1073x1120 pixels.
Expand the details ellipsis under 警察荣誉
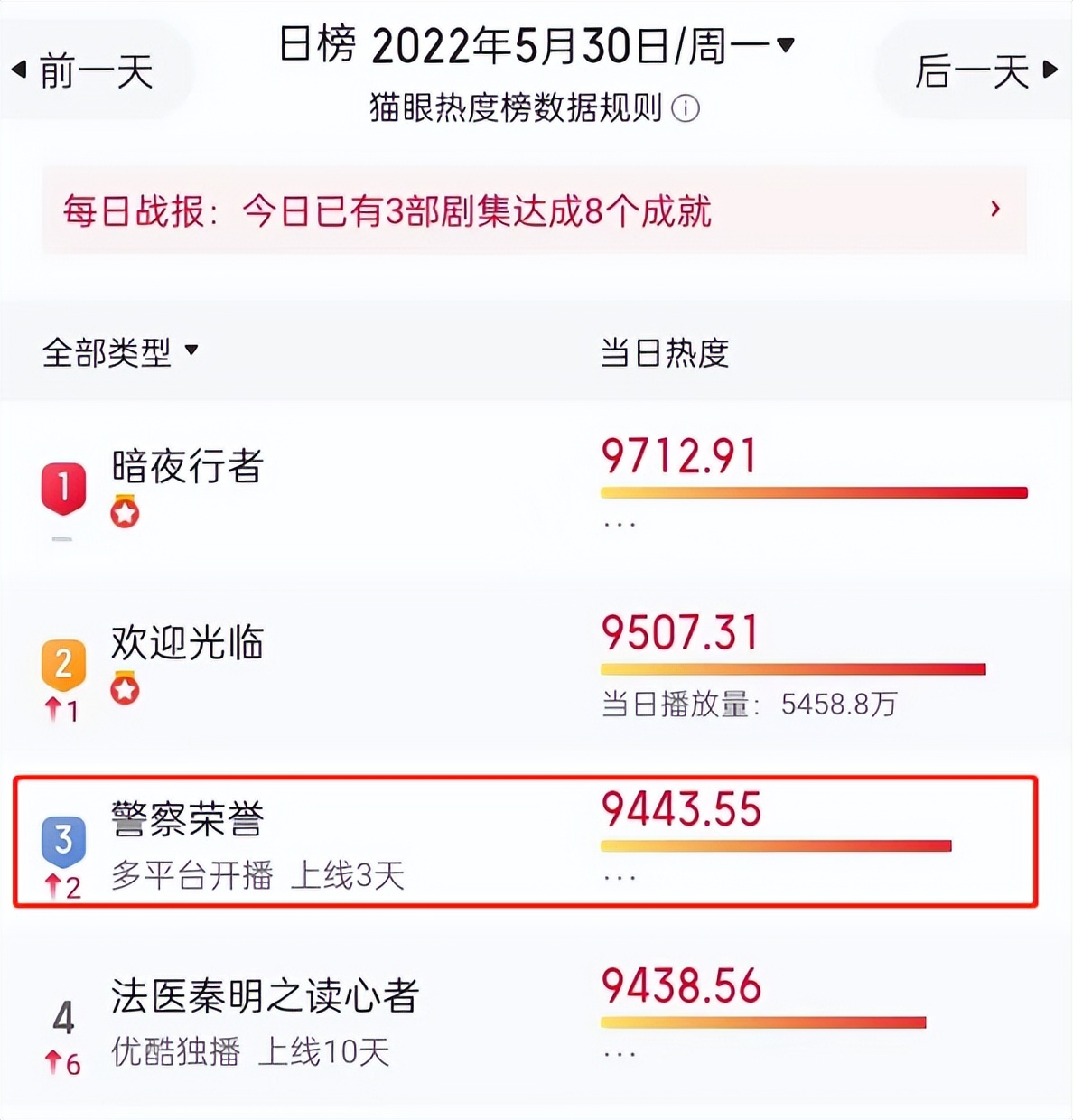click(620, 874)
